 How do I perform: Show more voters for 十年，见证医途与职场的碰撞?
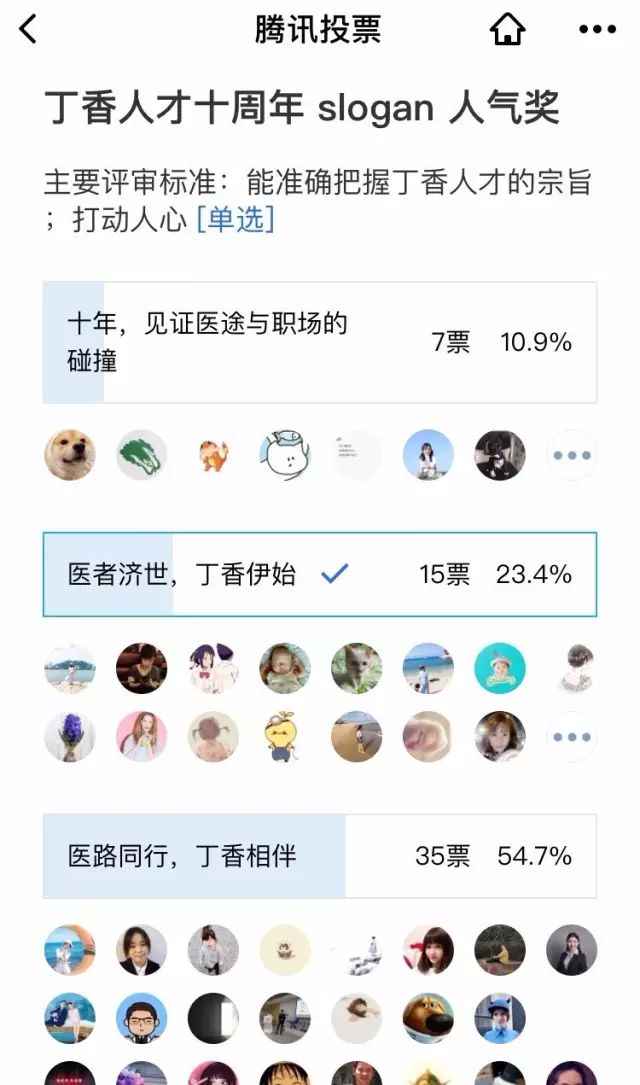(572, 456)
